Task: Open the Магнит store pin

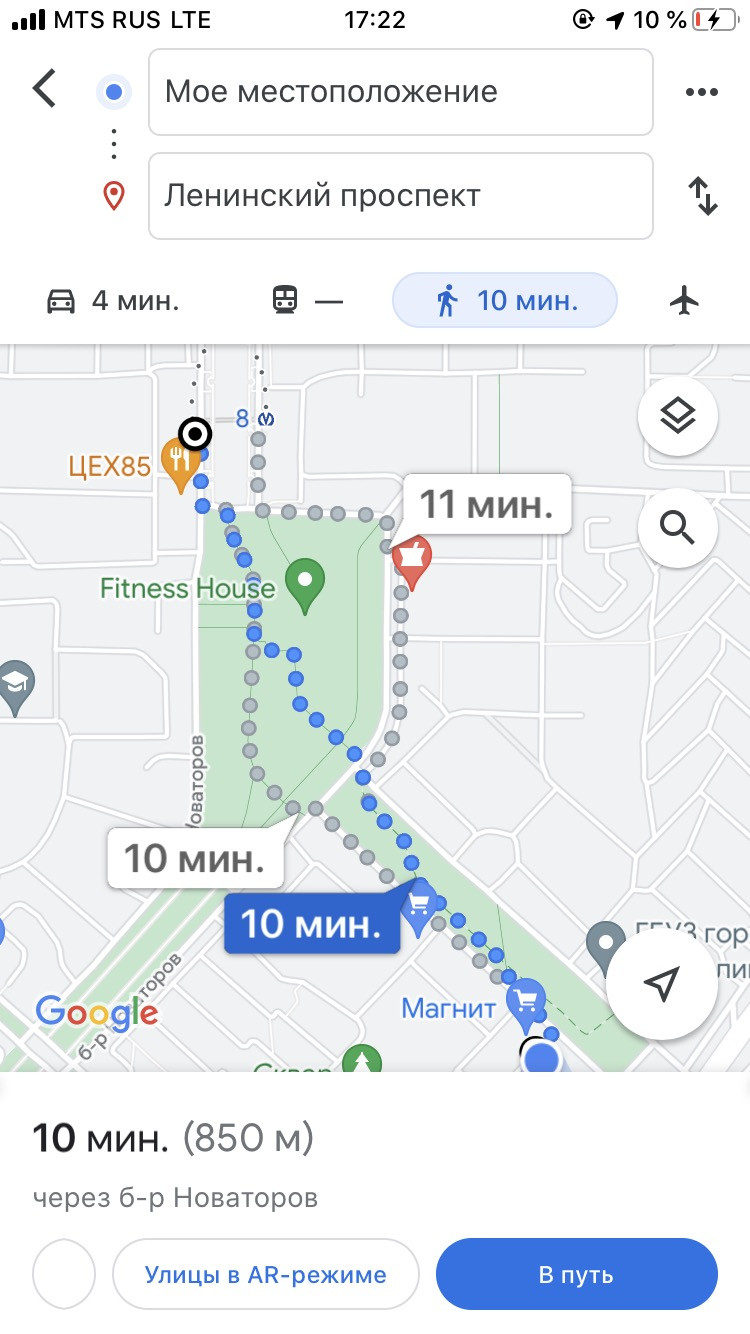Action: point(525,1002)
